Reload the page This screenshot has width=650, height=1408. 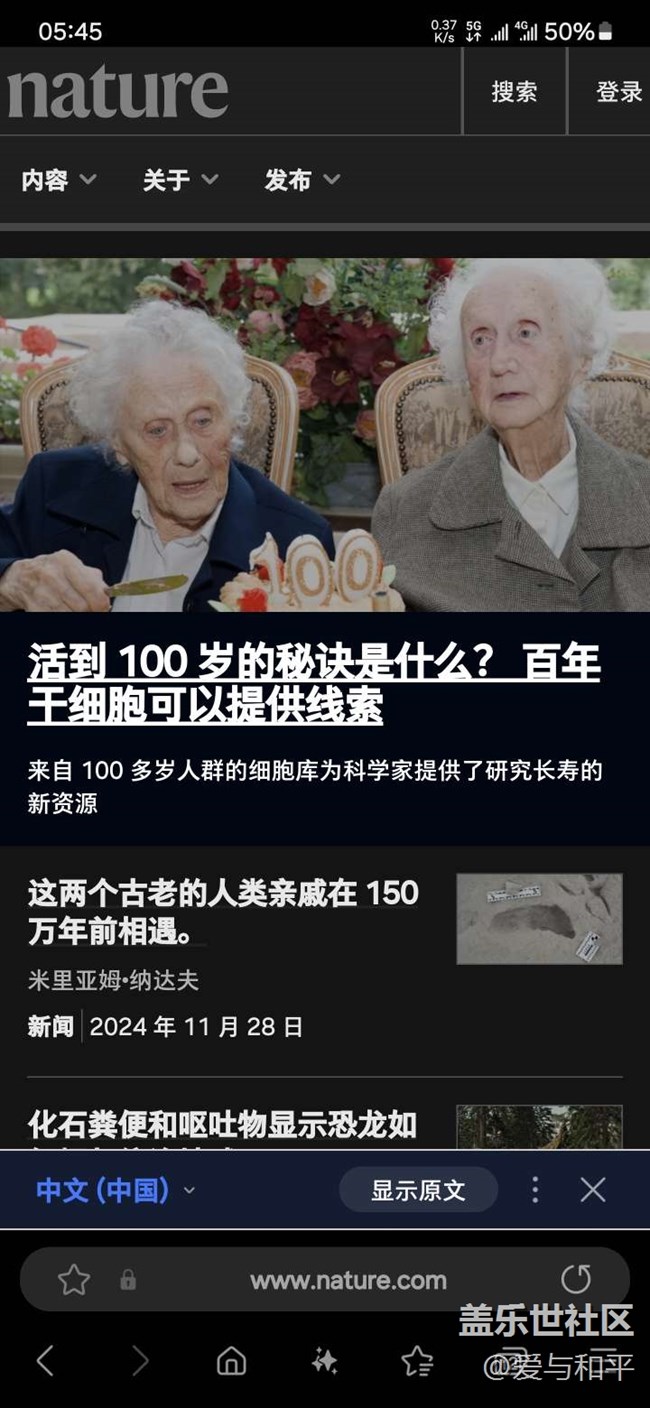coord(576,1280)
